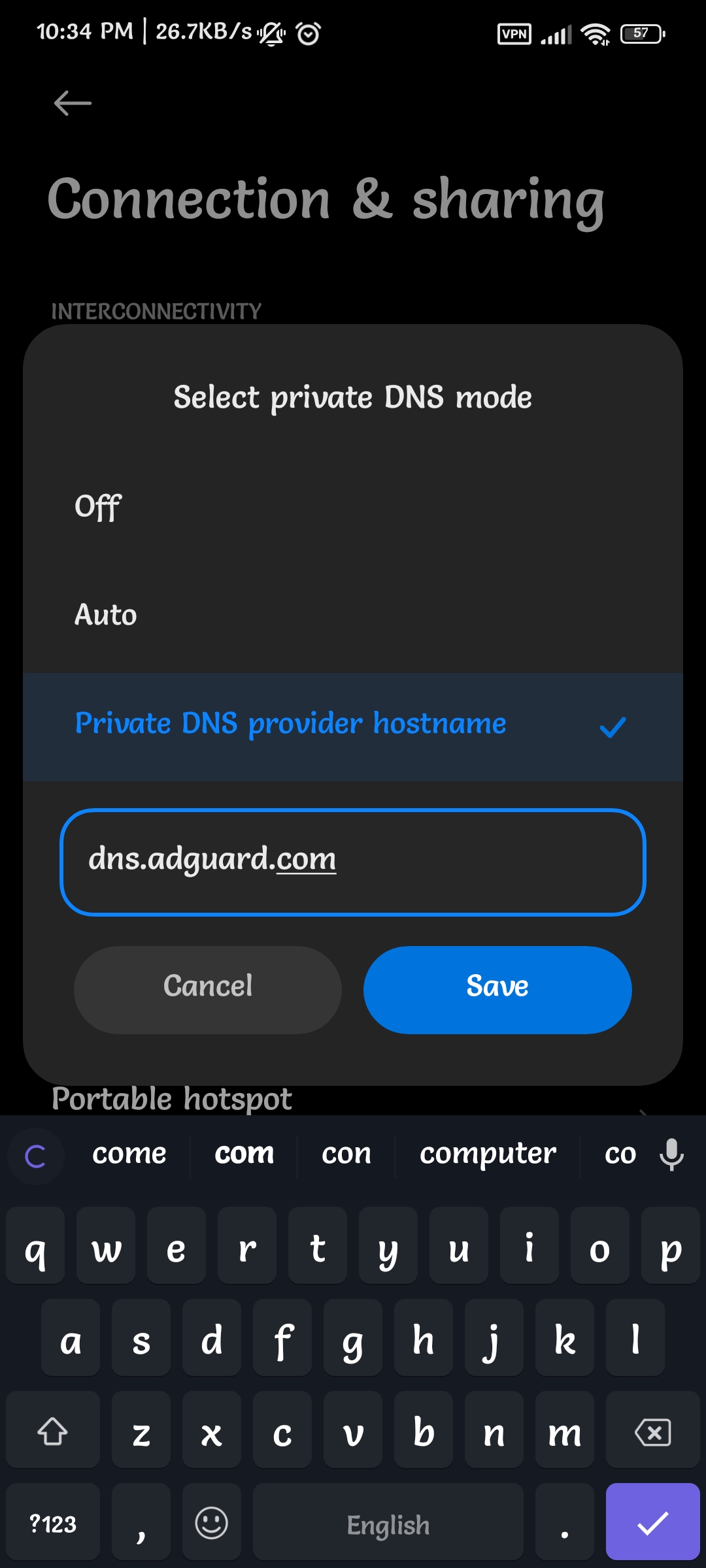Confirm with the purple checkmark key

[x=652, y=1522]
